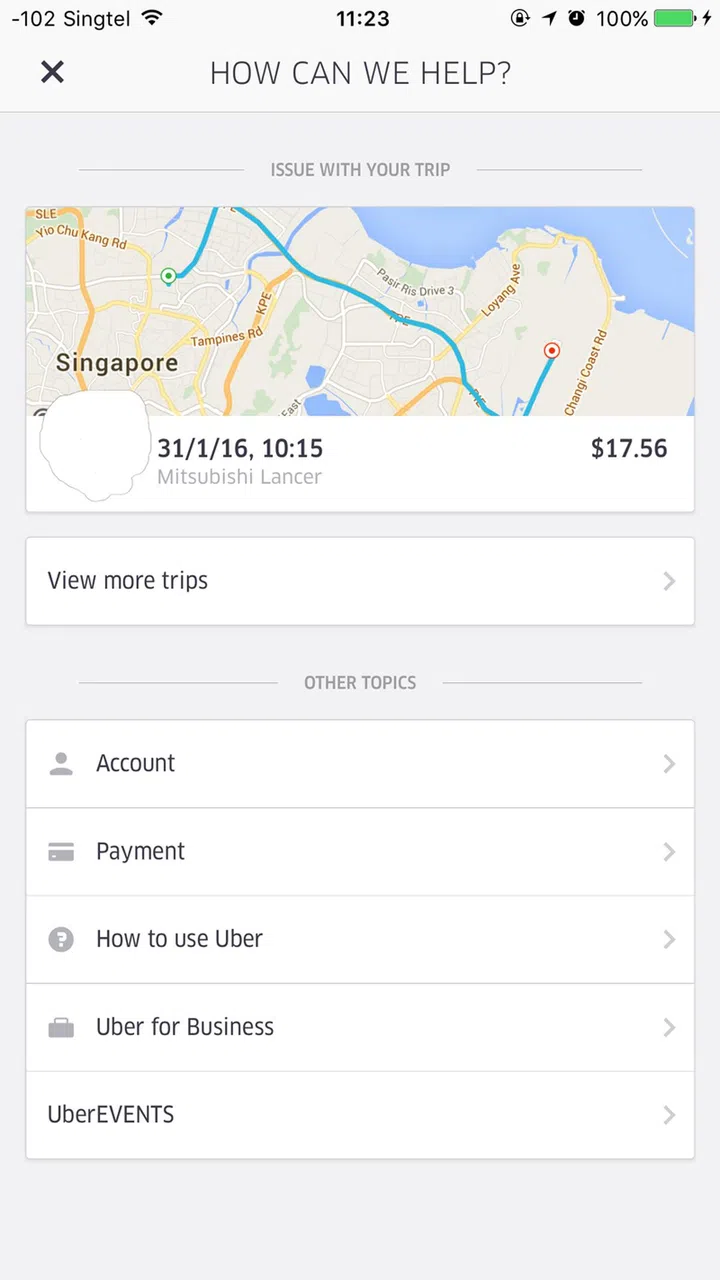720x1280 pixels.
Task: Select the Payment help topic
Action: [x=360, y=852]
